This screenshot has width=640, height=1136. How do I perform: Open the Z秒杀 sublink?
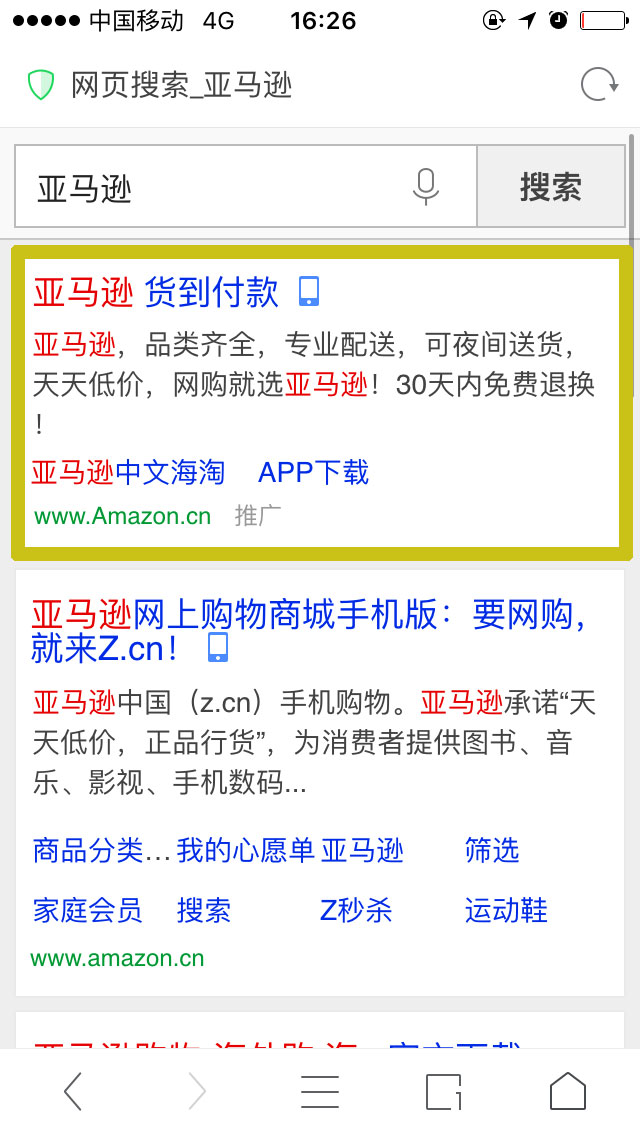(356, 911)
